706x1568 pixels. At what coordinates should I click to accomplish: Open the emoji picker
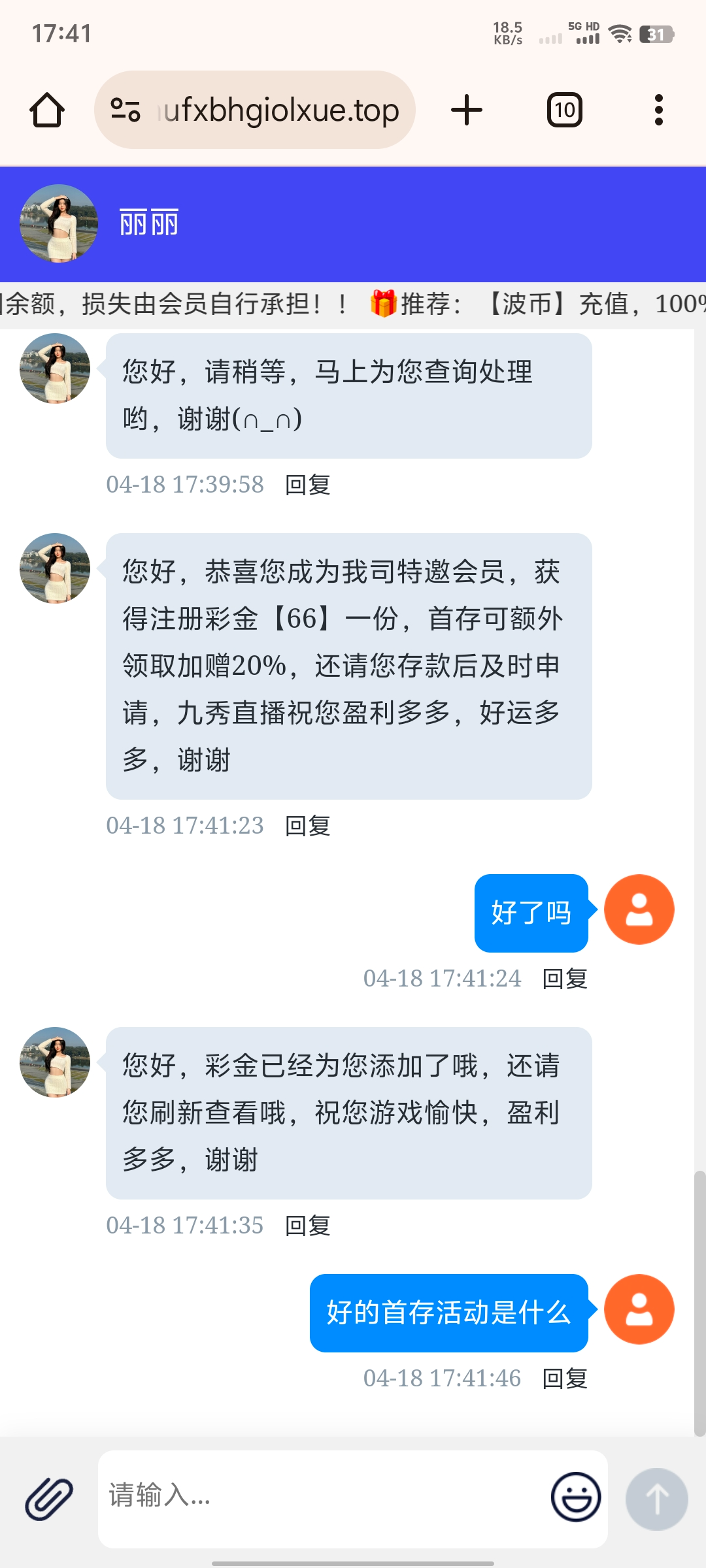pos(576,1497)
